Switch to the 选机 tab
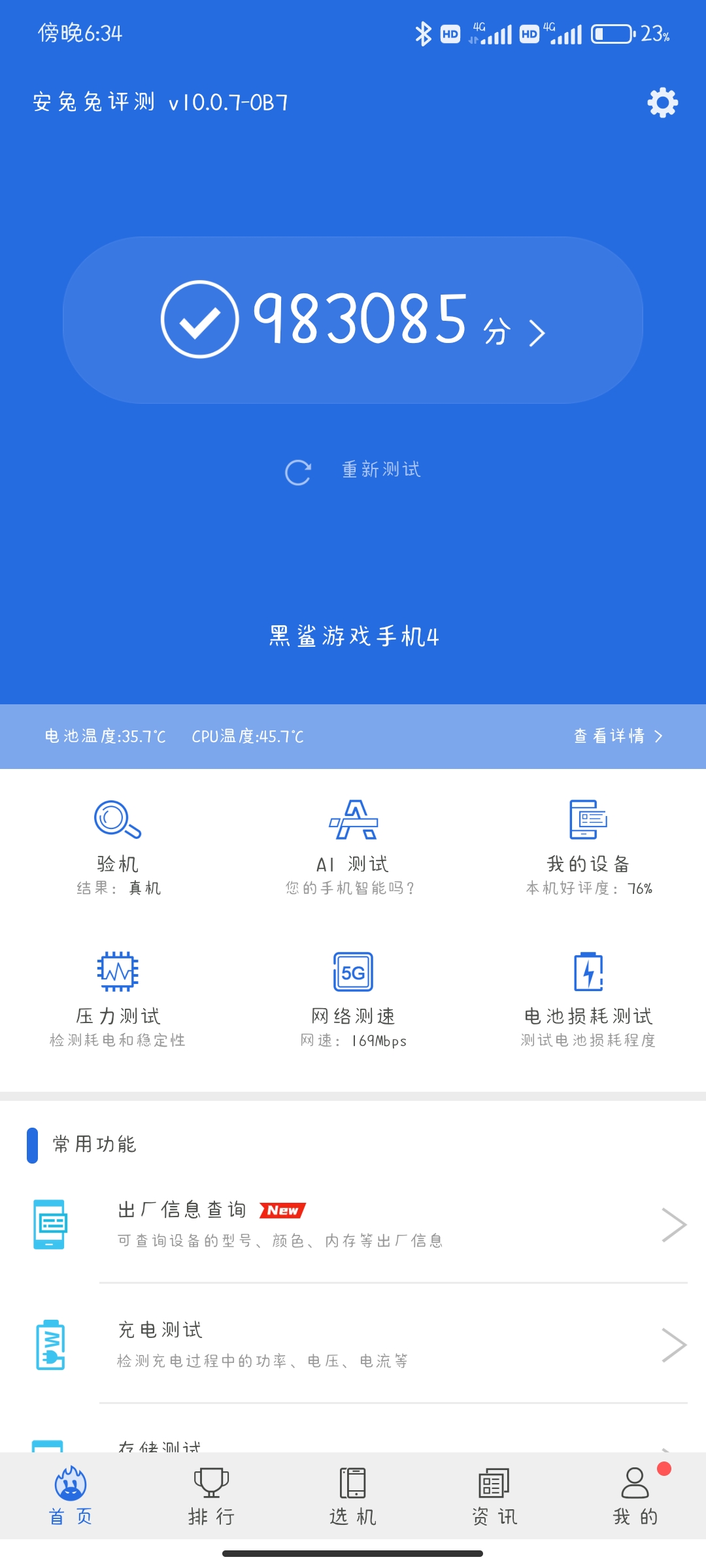This screenshot has height=1568, width=706. click(353, 1496)
